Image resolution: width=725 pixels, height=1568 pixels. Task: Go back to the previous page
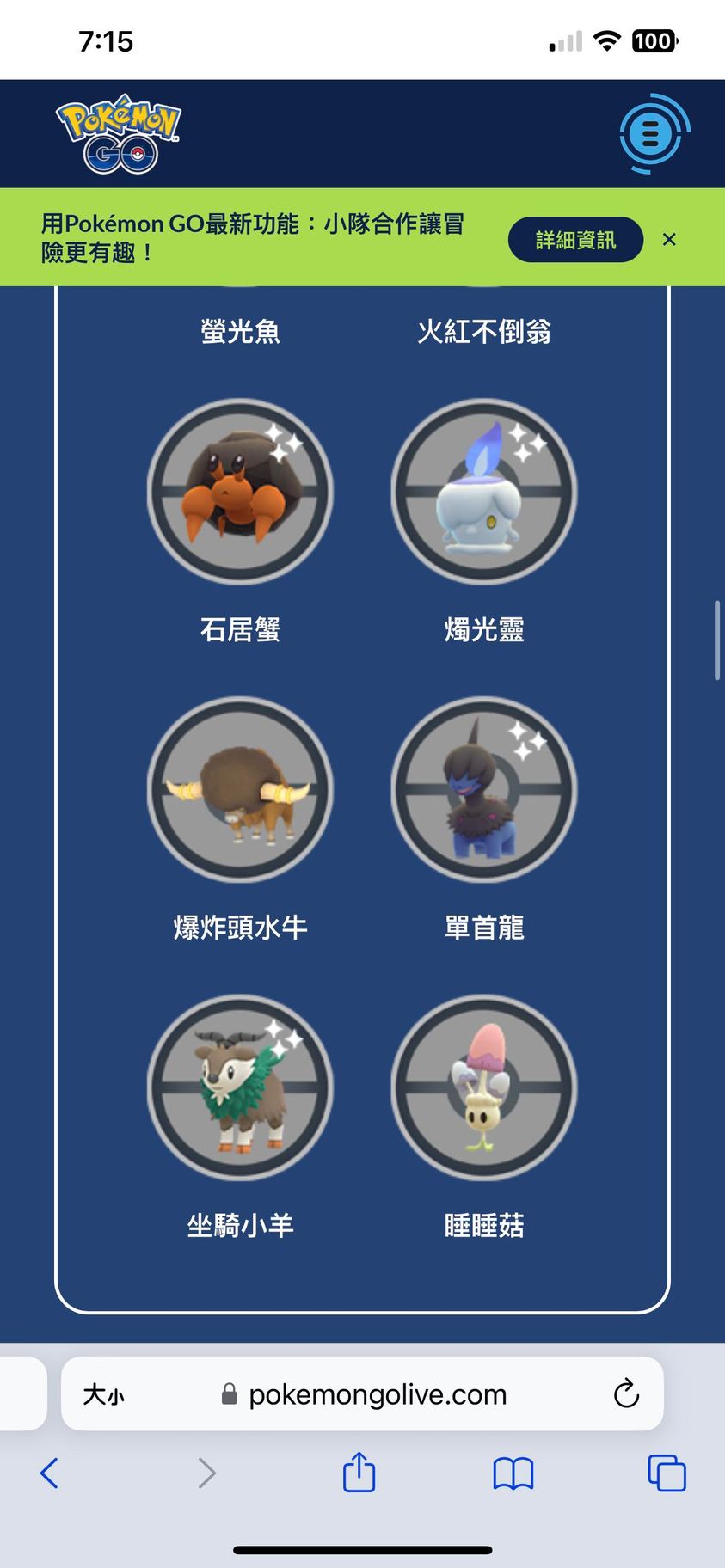(50, 1473)
